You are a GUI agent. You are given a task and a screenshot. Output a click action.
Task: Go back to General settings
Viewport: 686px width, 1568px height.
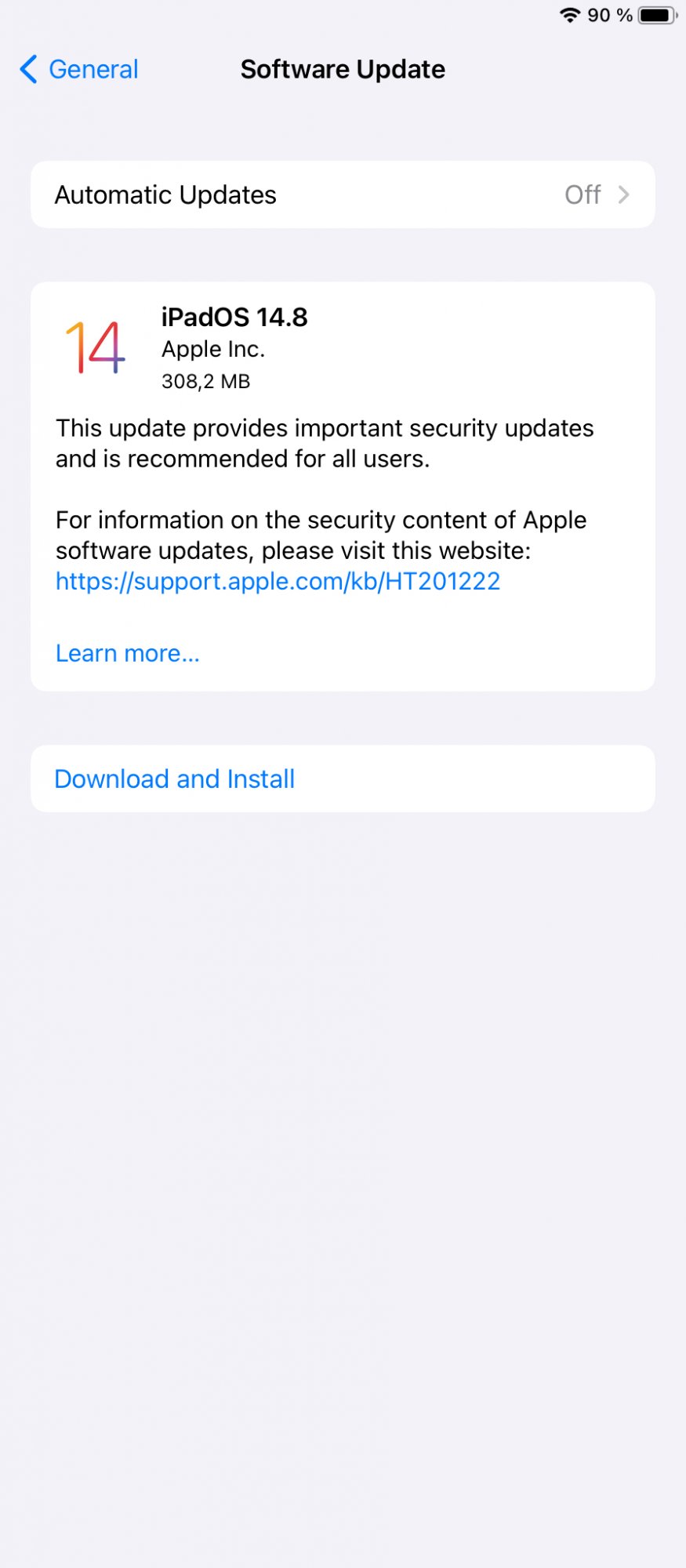click(x=79, y=70)
